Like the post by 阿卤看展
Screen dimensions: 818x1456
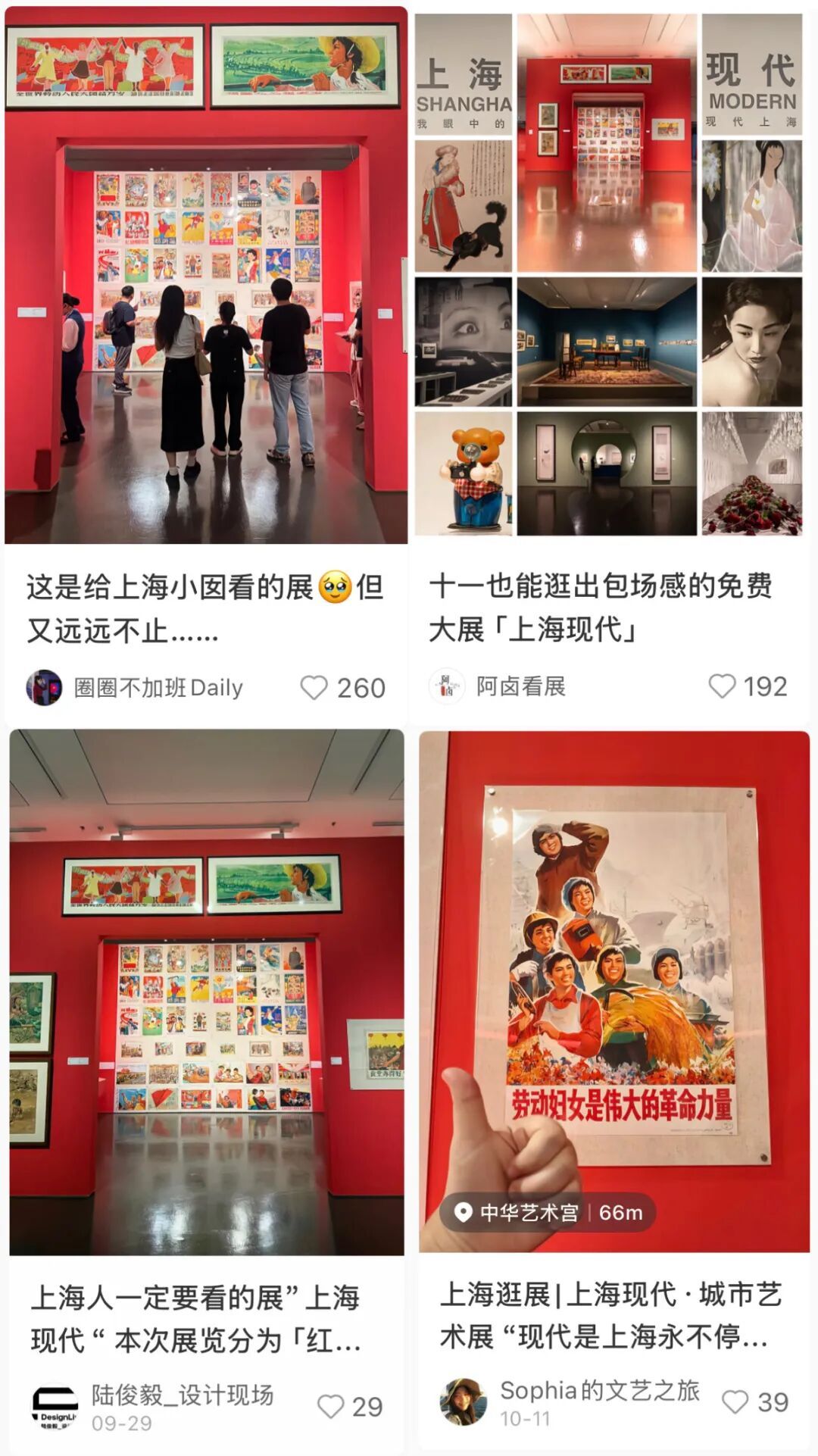click(721, 686)
